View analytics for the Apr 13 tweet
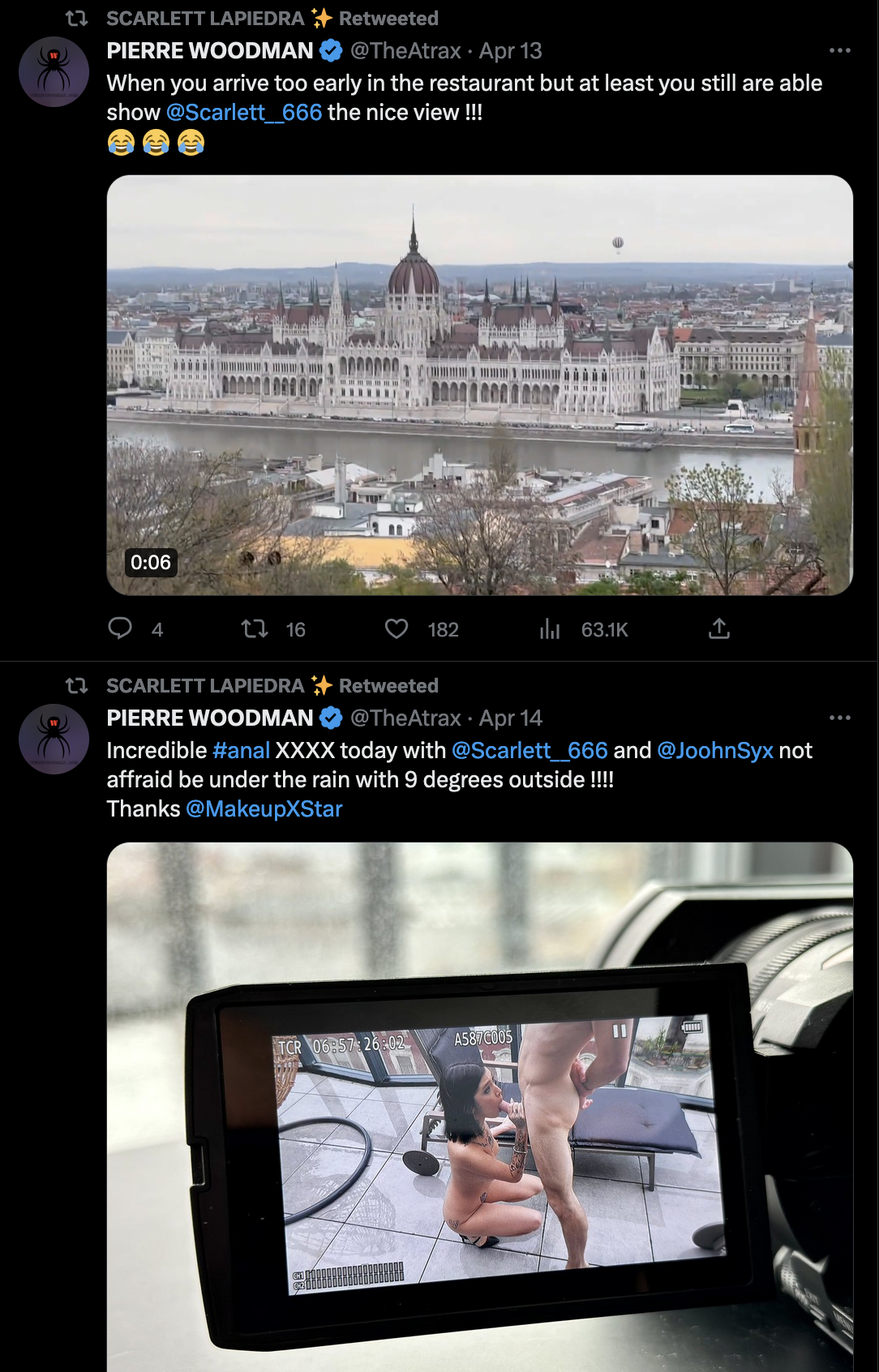 click(550, 628)
